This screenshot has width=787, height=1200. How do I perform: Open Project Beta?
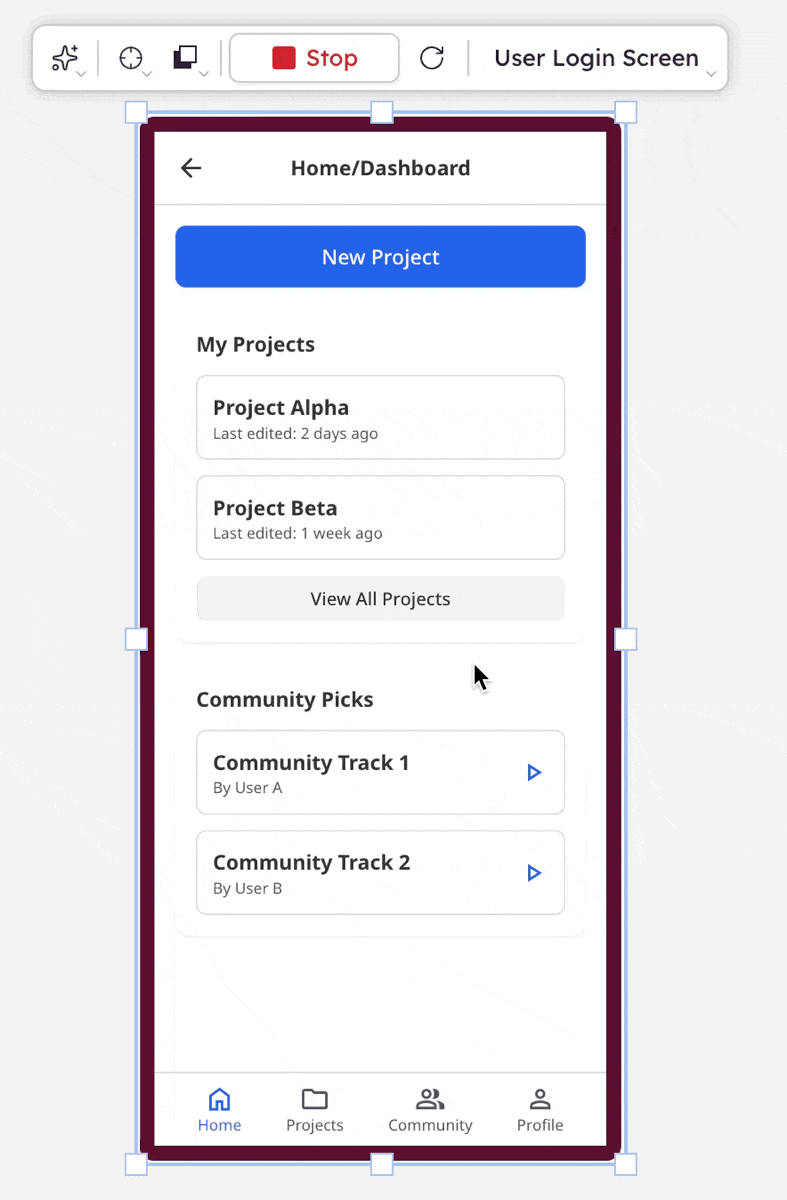pyautogui.click(x=380, y=518)
